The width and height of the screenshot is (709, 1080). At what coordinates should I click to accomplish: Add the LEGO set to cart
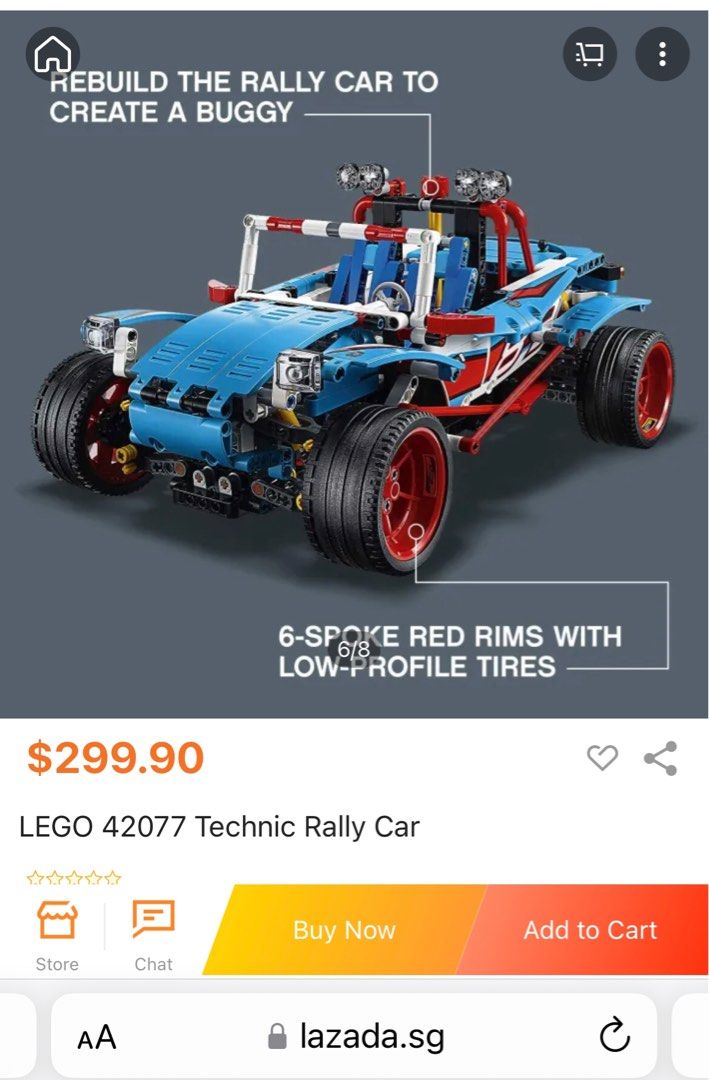click(590, 930)
